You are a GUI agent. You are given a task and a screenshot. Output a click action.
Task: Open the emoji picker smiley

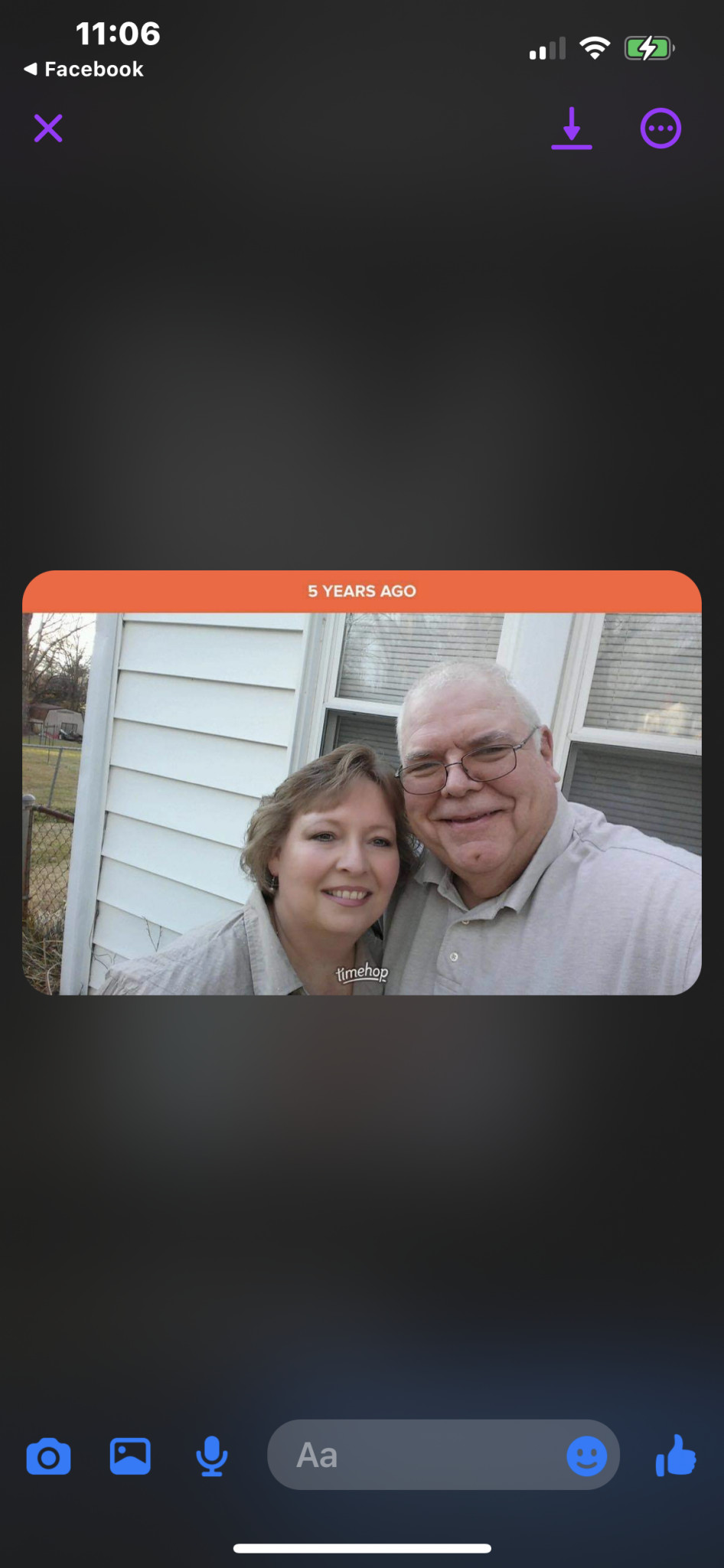click(586, 1455)
